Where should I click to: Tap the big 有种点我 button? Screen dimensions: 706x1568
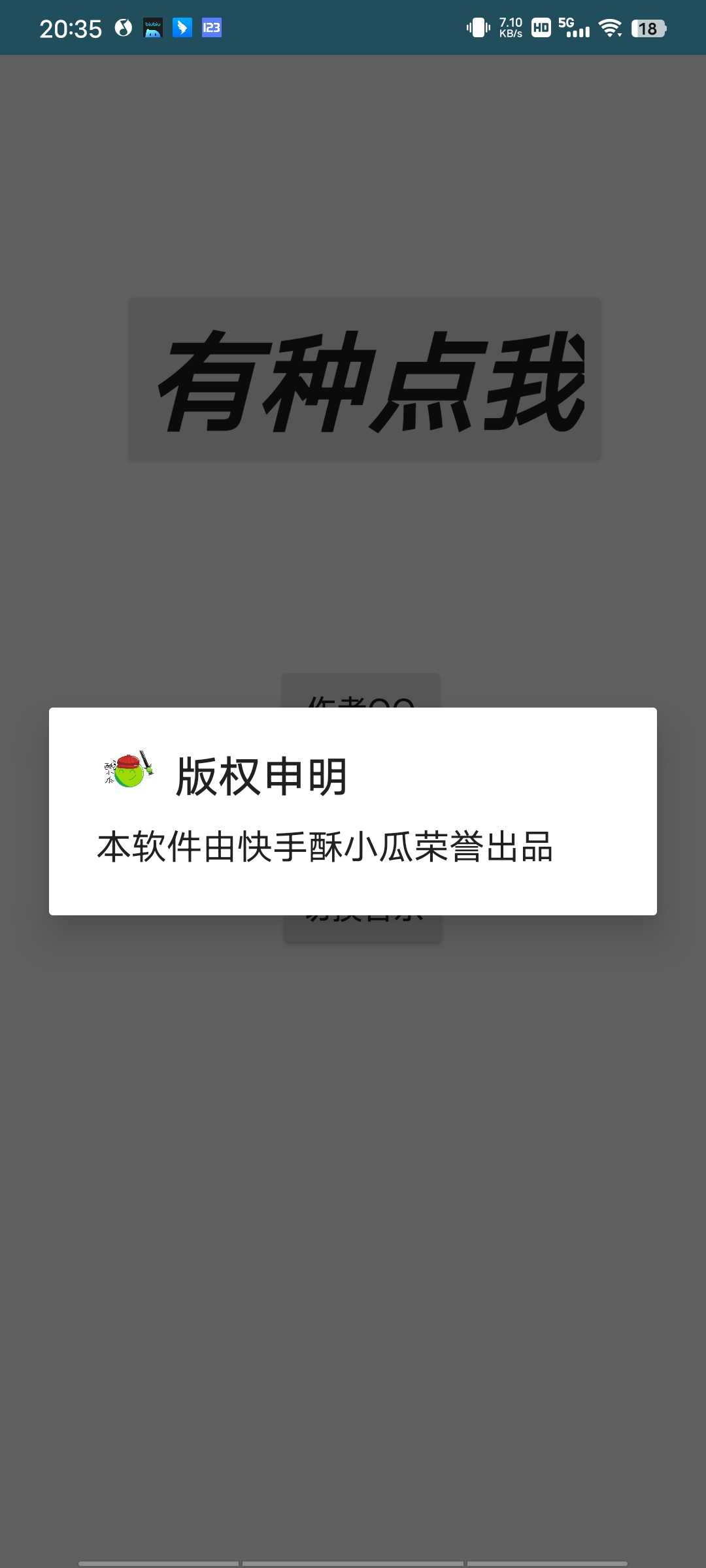[x=364, y=379]
